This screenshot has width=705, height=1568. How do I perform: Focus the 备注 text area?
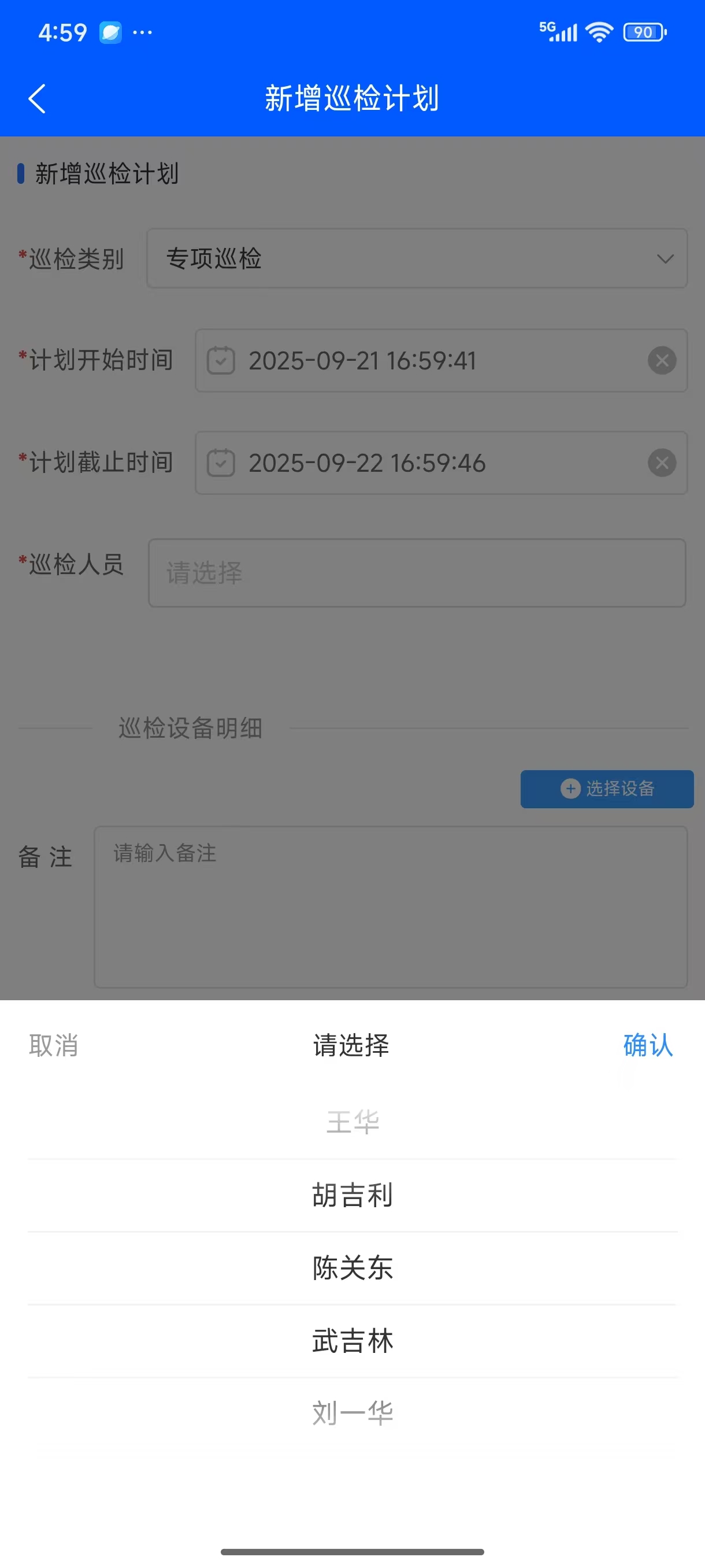tap(391, 907)
